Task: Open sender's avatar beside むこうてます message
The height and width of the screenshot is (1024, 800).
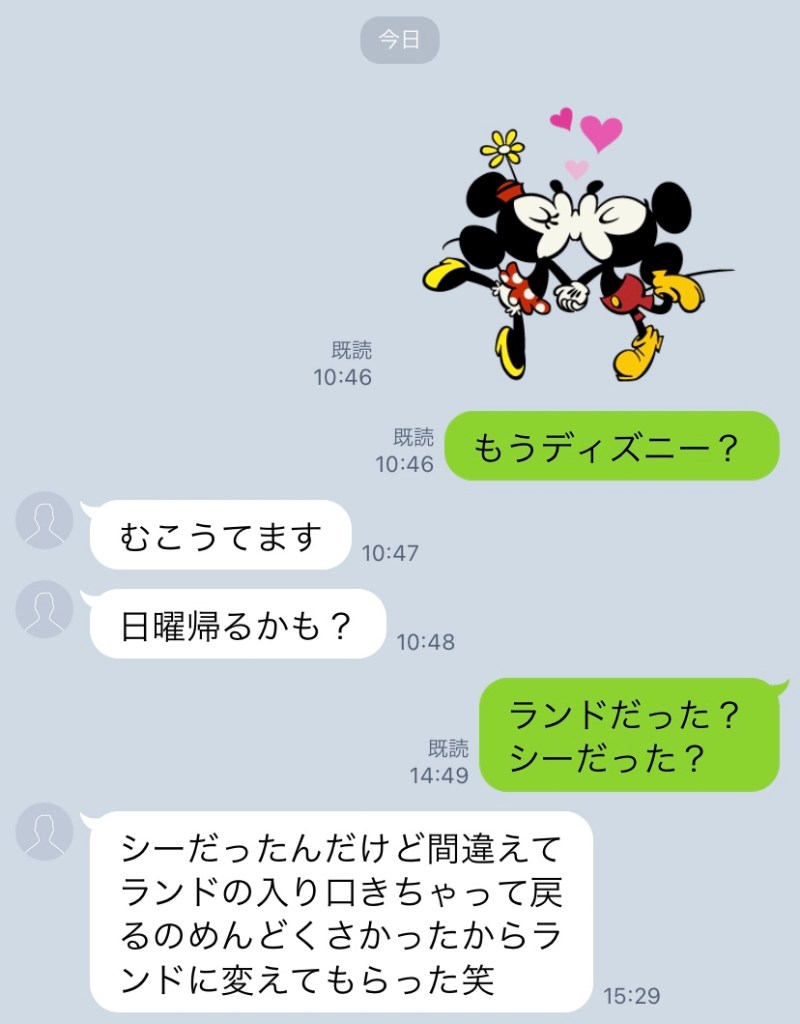Action: tap(45, 520)
